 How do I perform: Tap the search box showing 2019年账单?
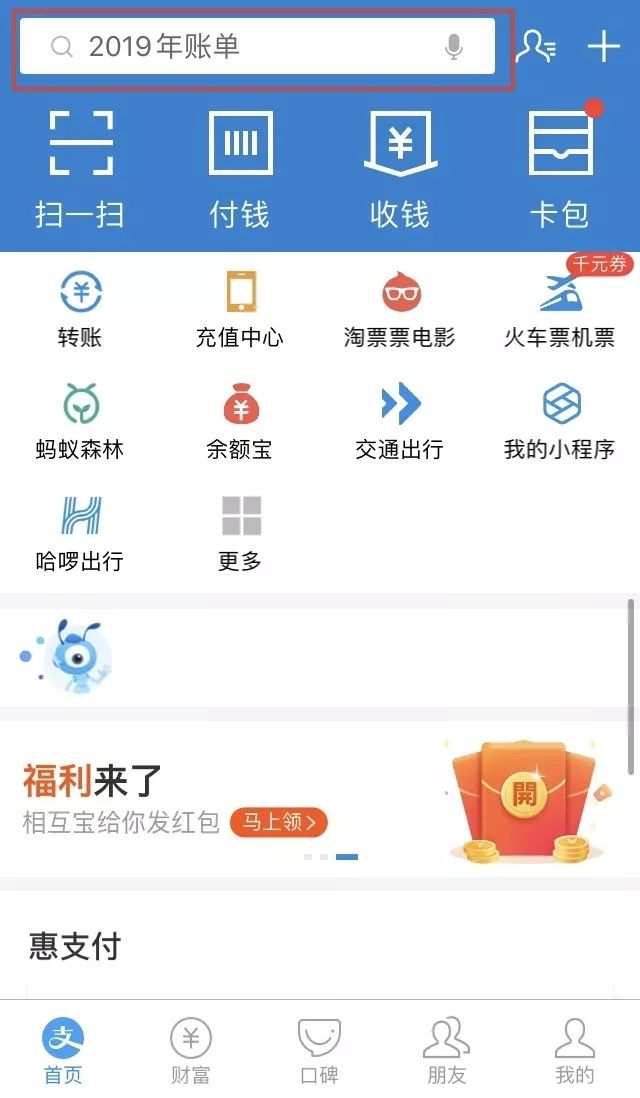click(240, 46)
